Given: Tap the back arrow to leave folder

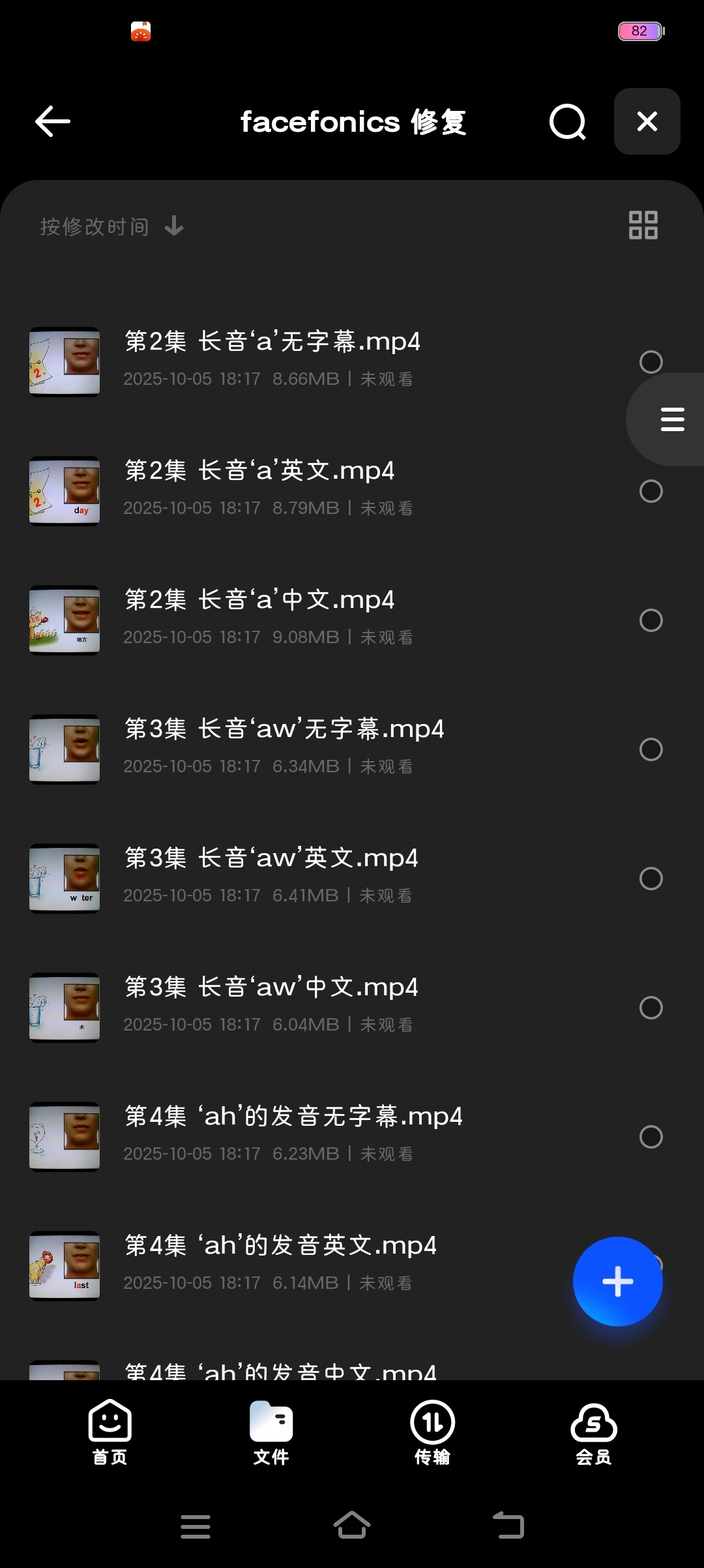Looking at the screenshot, I should click(x=51, y=121).
